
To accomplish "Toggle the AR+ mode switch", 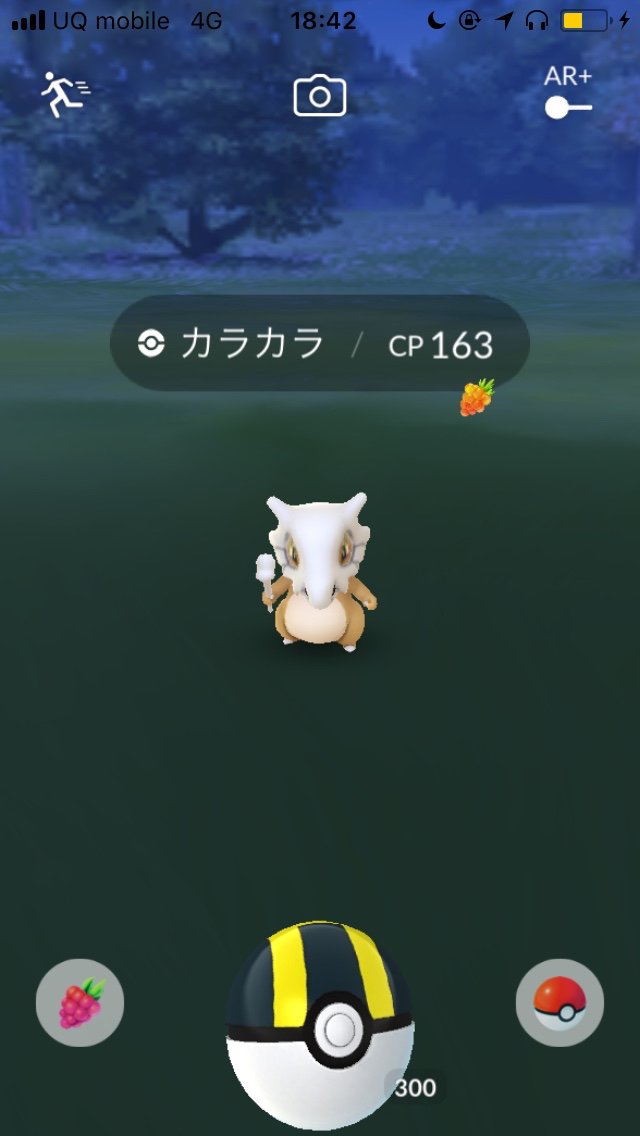I will (x=568, y=106).
